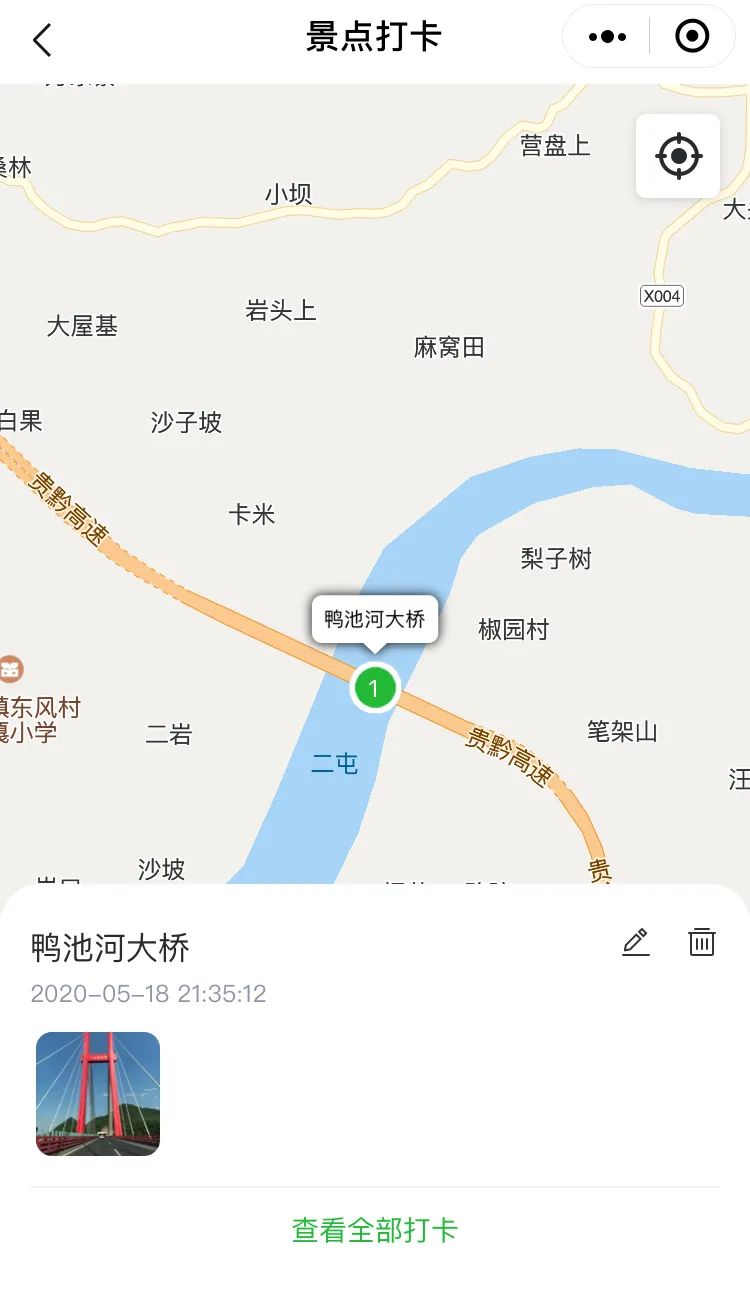This screenshot has height=1290, width=750.
Task: Open the mini program more options menu
Action: (607, 37)
